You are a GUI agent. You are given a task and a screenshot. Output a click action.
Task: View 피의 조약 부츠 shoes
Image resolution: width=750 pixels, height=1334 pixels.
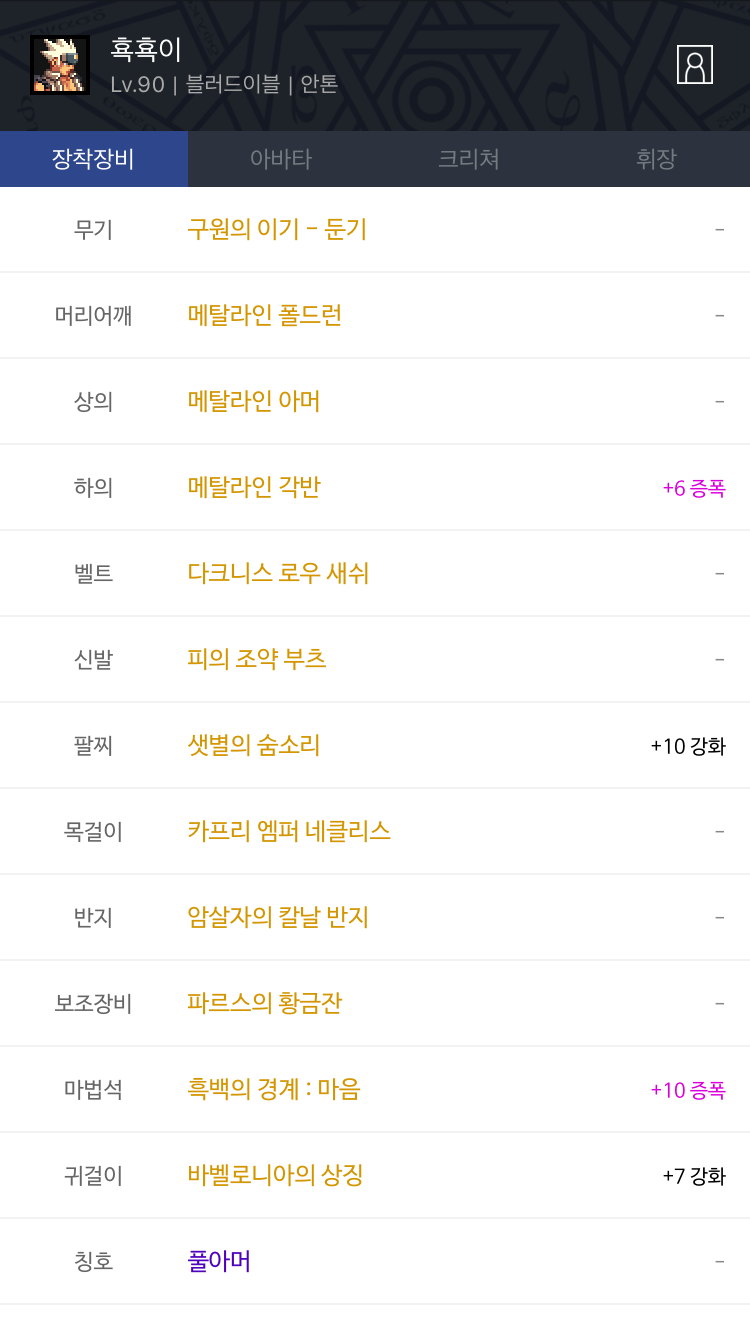point(257,660)
